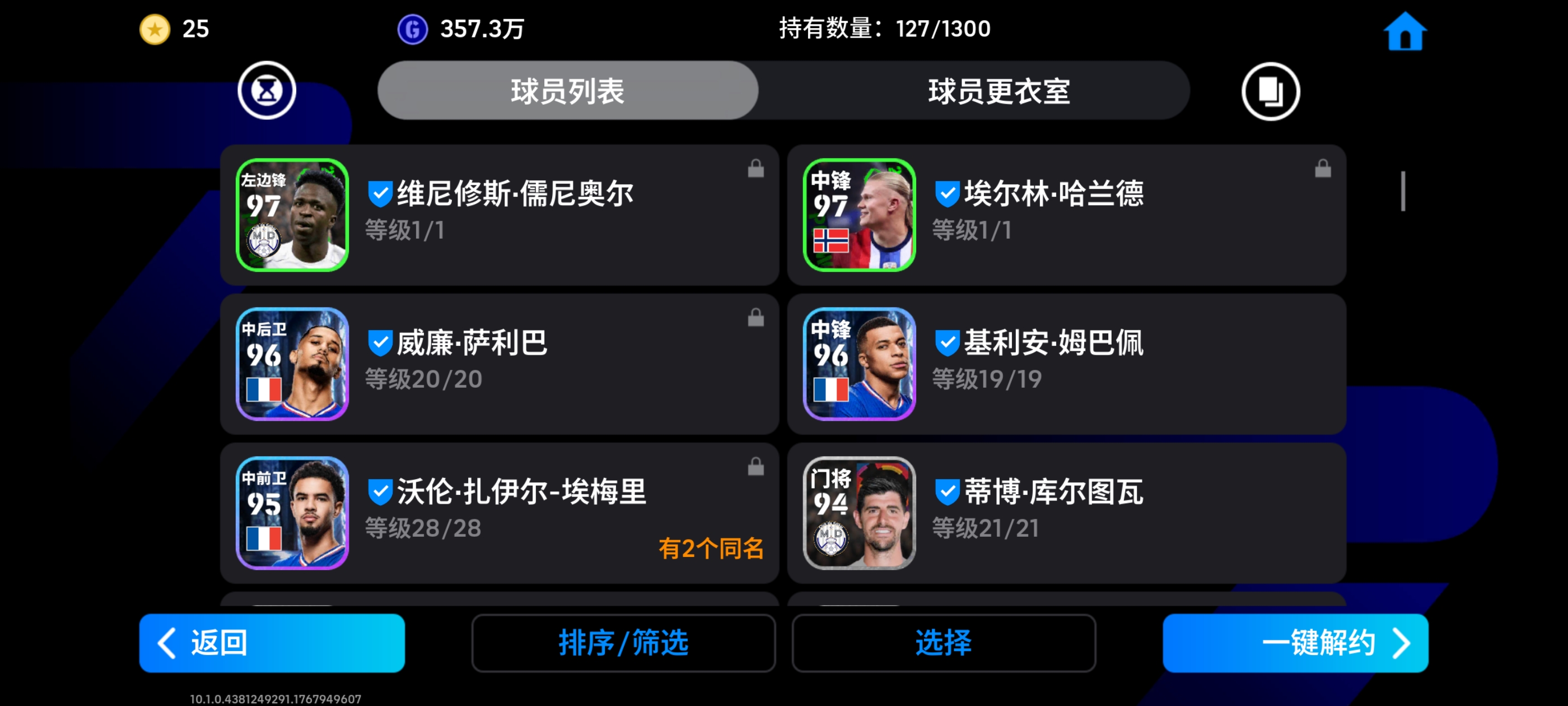Image resolution: width=1568 pixels, height=706 pixels.
Task: Open player card 沃伦·扎伊尔-埃梅里
Action: (x=499, y=513)
